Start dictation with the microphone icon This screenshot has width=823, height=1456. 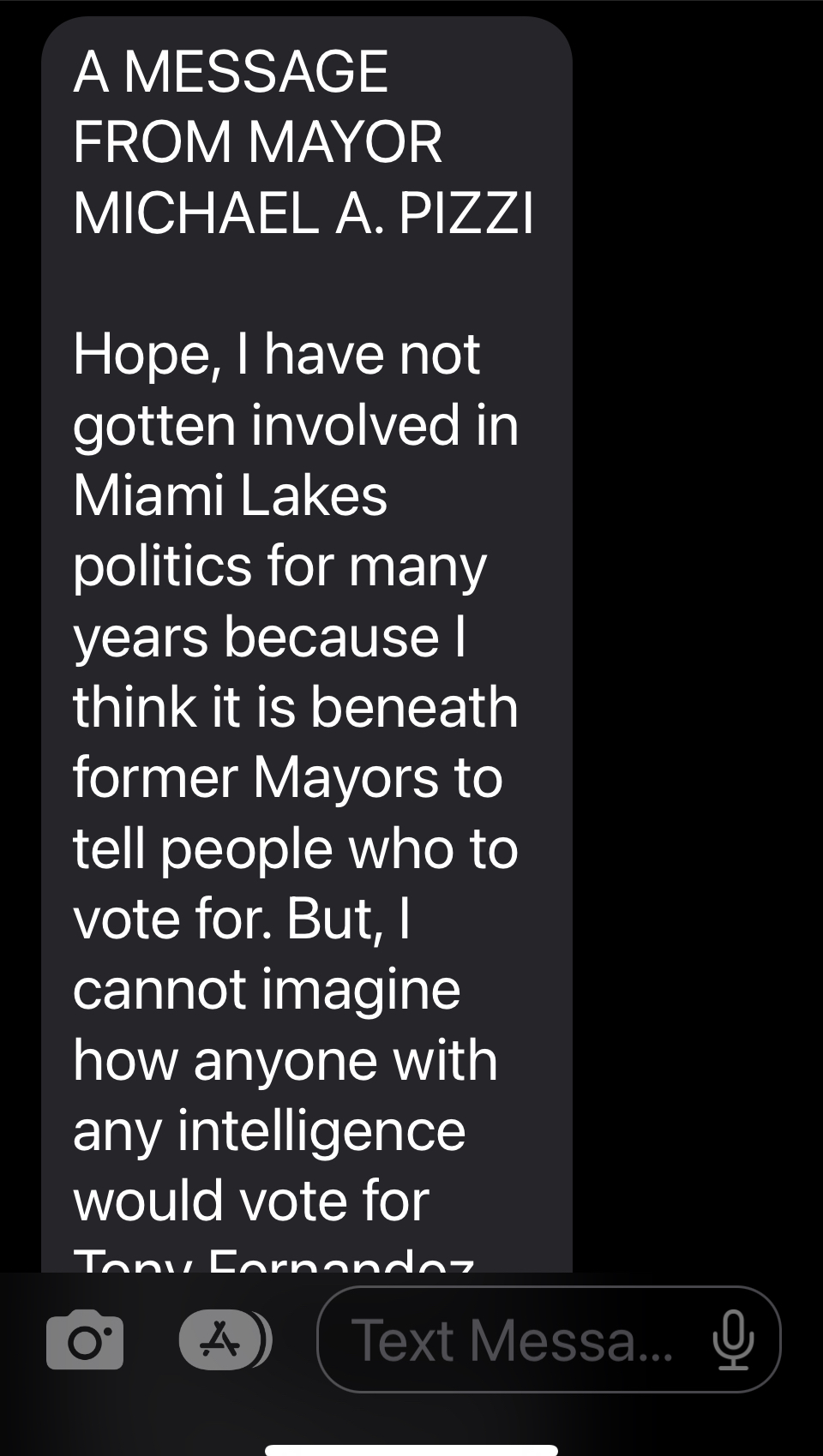(733, 1340)
